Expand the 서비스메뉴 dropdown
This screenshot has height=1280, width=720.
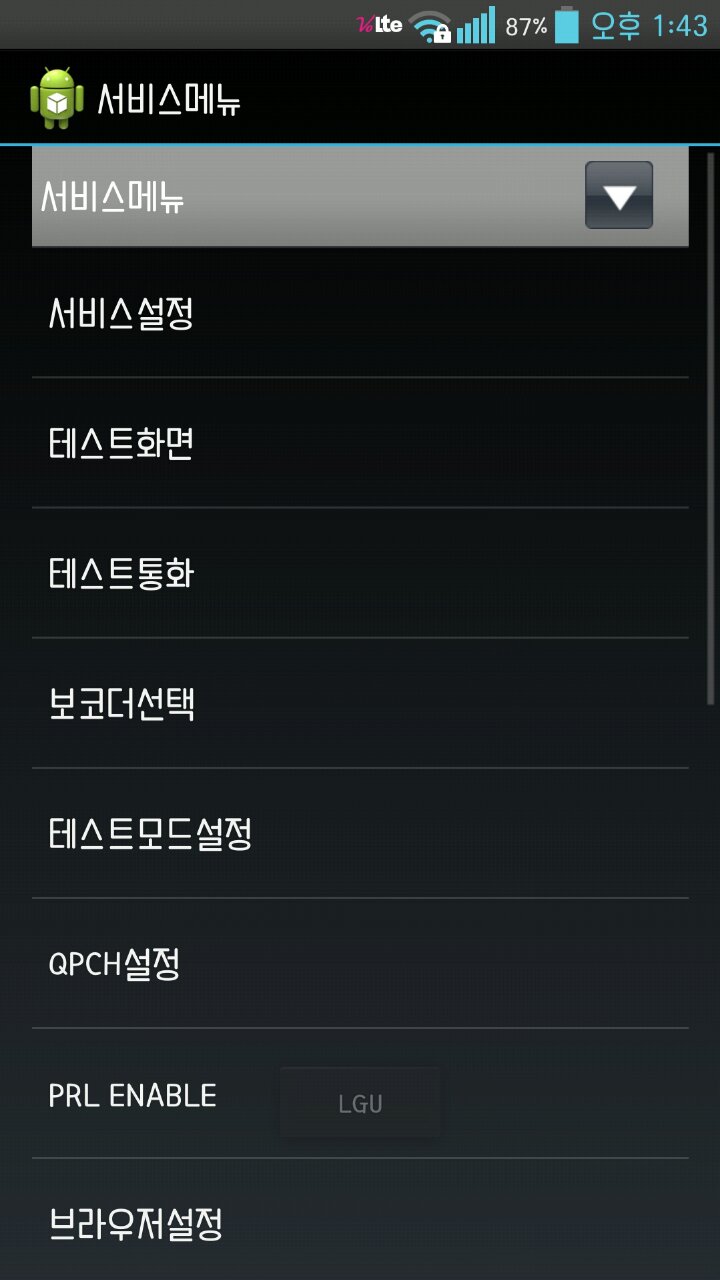tap(618, 196)
